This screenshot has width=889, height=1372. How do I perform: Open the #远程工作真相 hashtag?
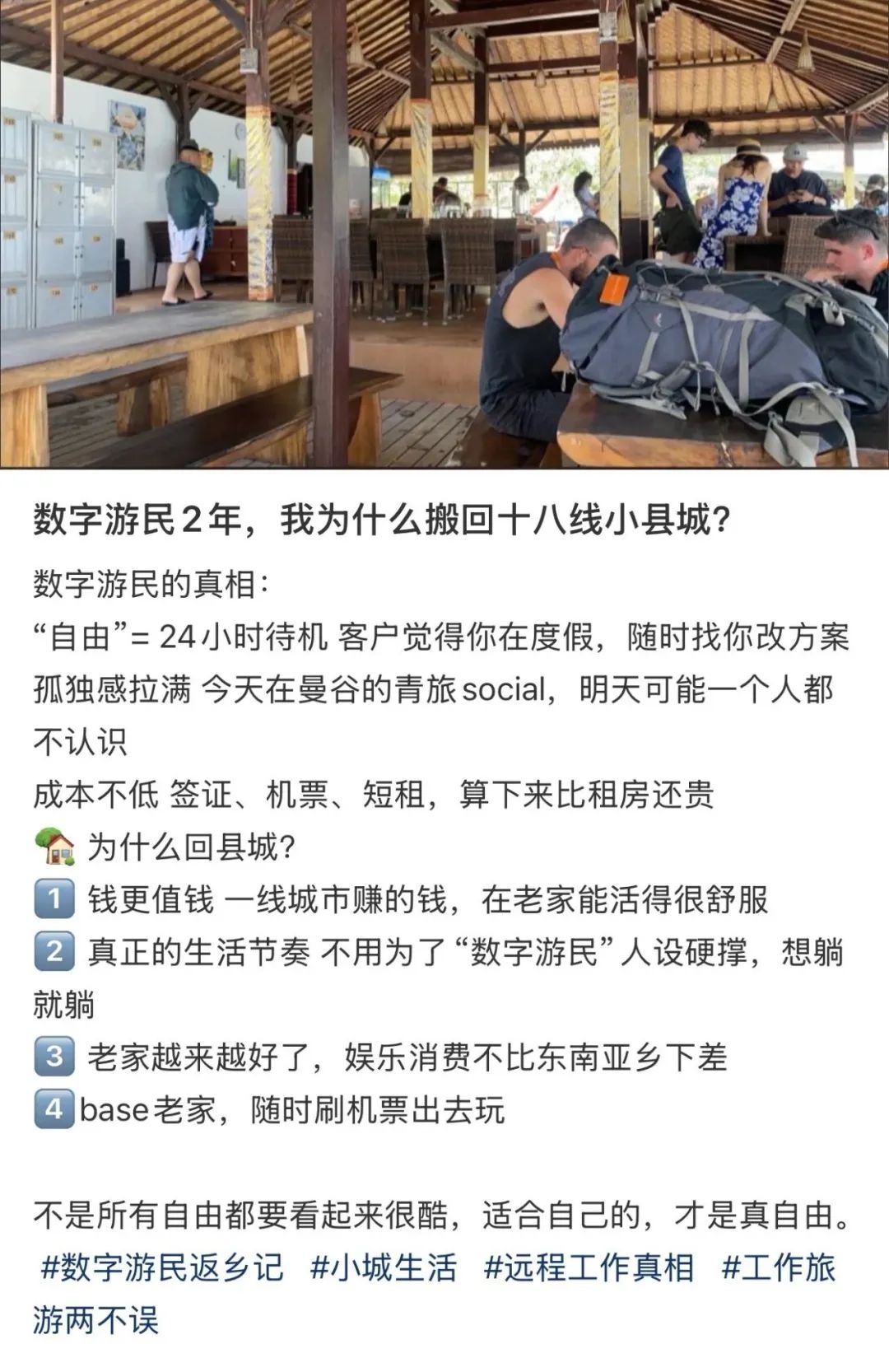tap(589, 1267)
